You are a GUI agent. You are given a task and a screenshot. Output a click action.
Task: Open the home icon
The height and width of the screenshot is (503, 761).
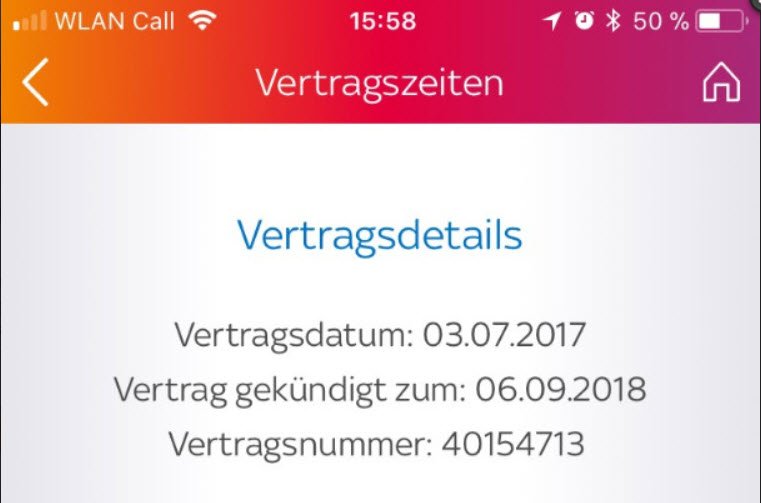(x=721, y=84)
